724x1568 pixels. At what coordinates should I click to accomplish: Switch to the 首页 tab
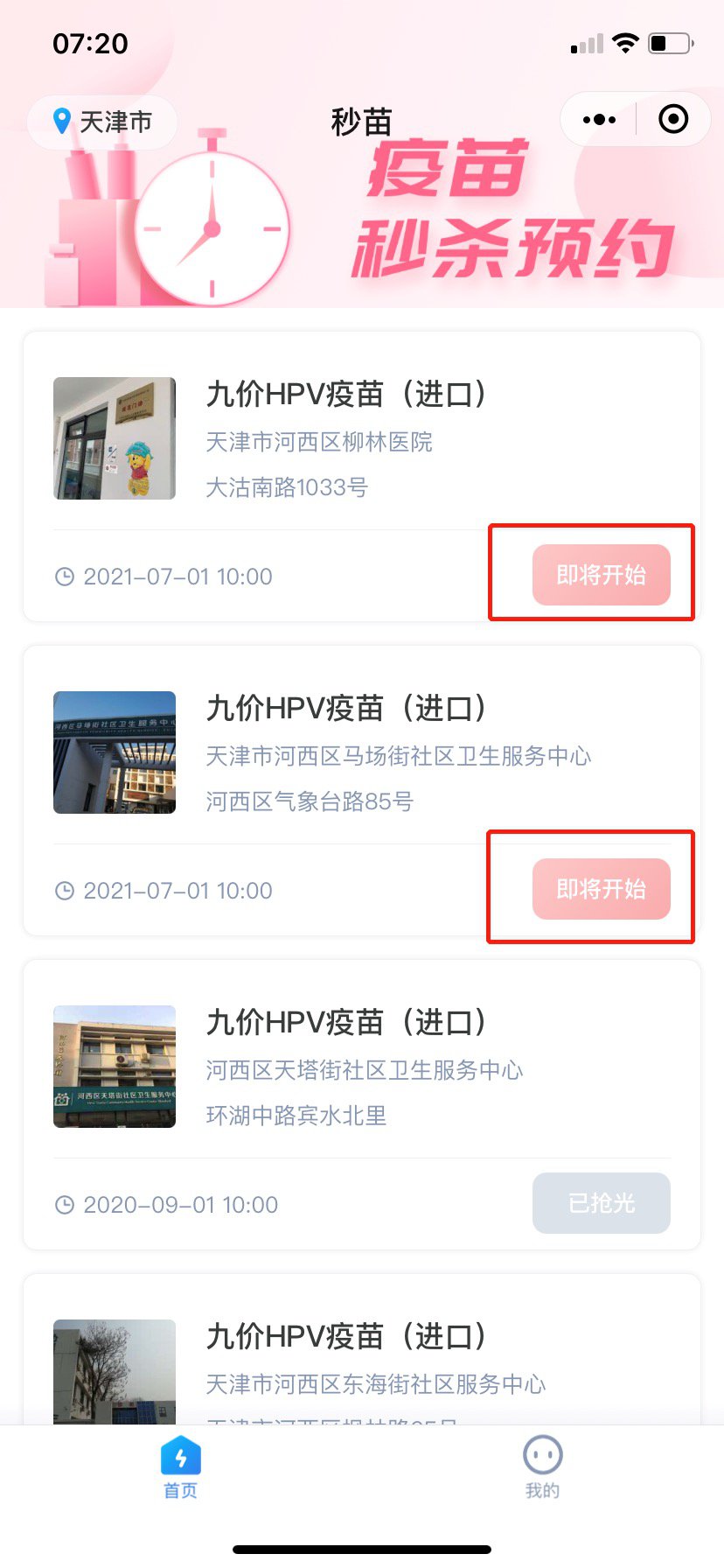[x=181, y=1467]
